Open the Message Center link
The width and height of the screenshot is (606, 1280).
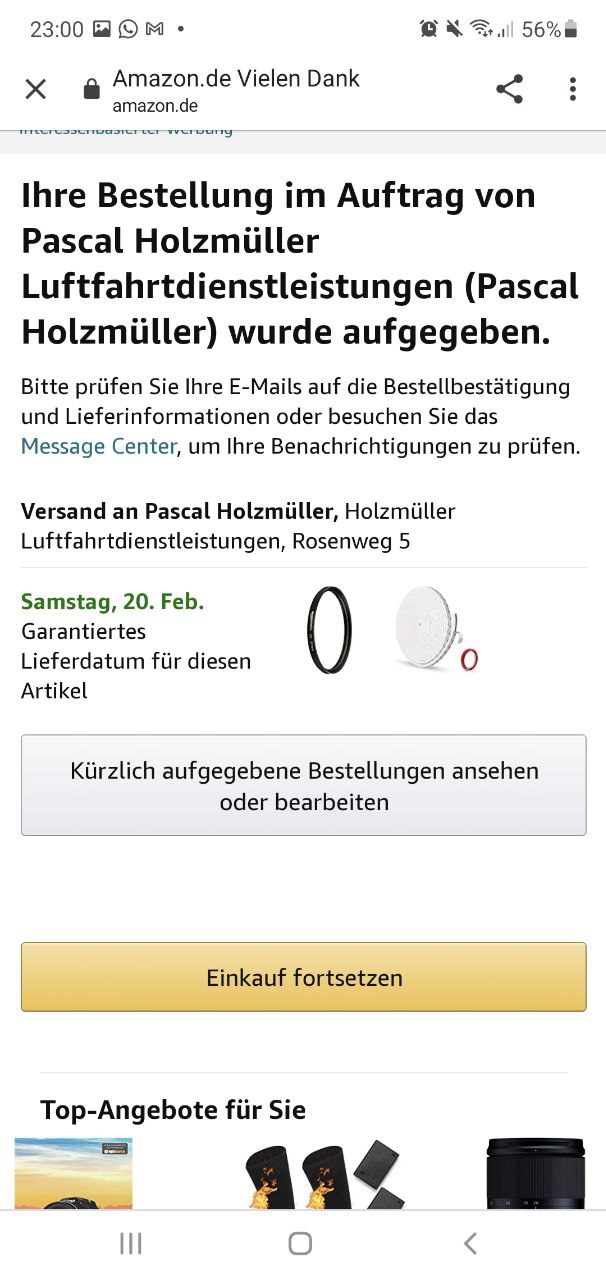[x=98, y=446]
